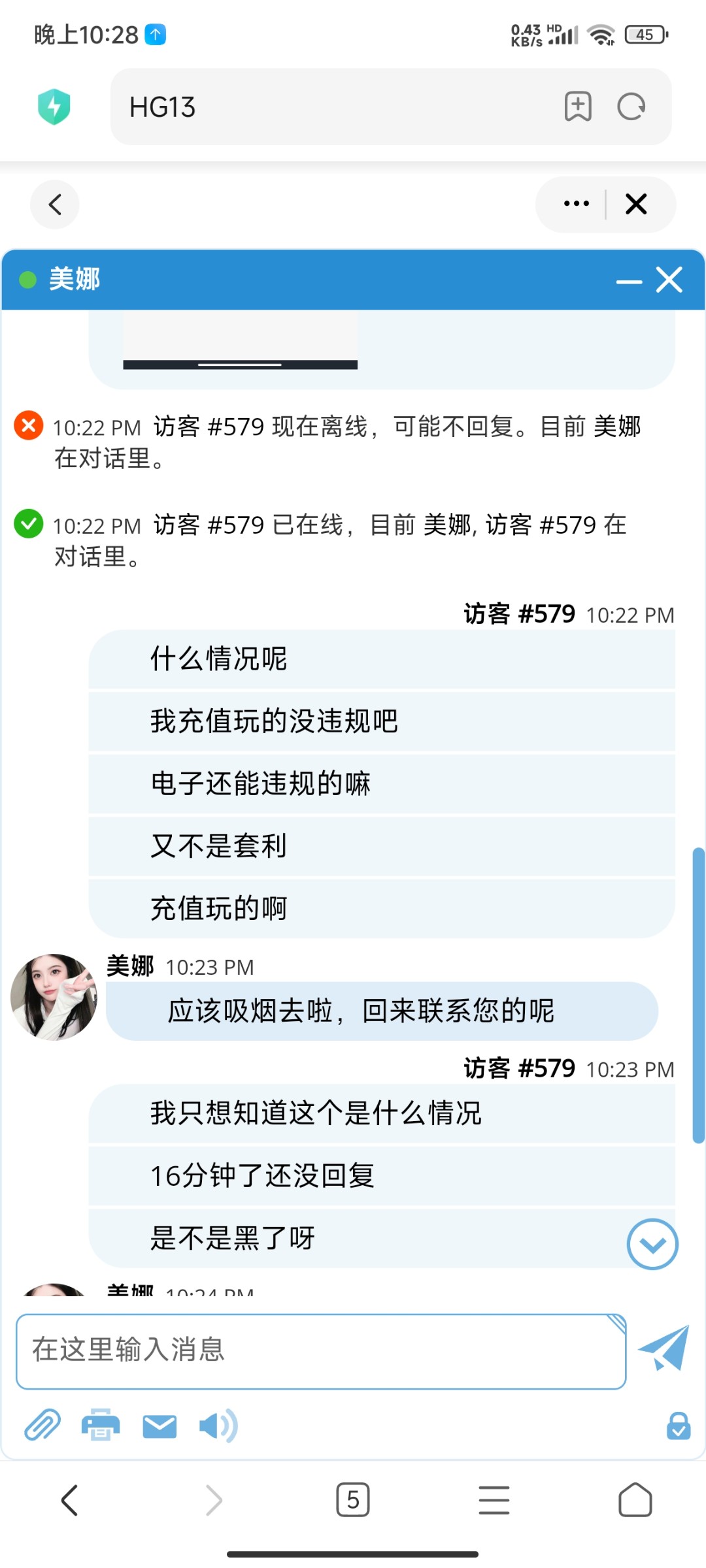Add a bookmark using the bookmark icon

pos(578,106)
